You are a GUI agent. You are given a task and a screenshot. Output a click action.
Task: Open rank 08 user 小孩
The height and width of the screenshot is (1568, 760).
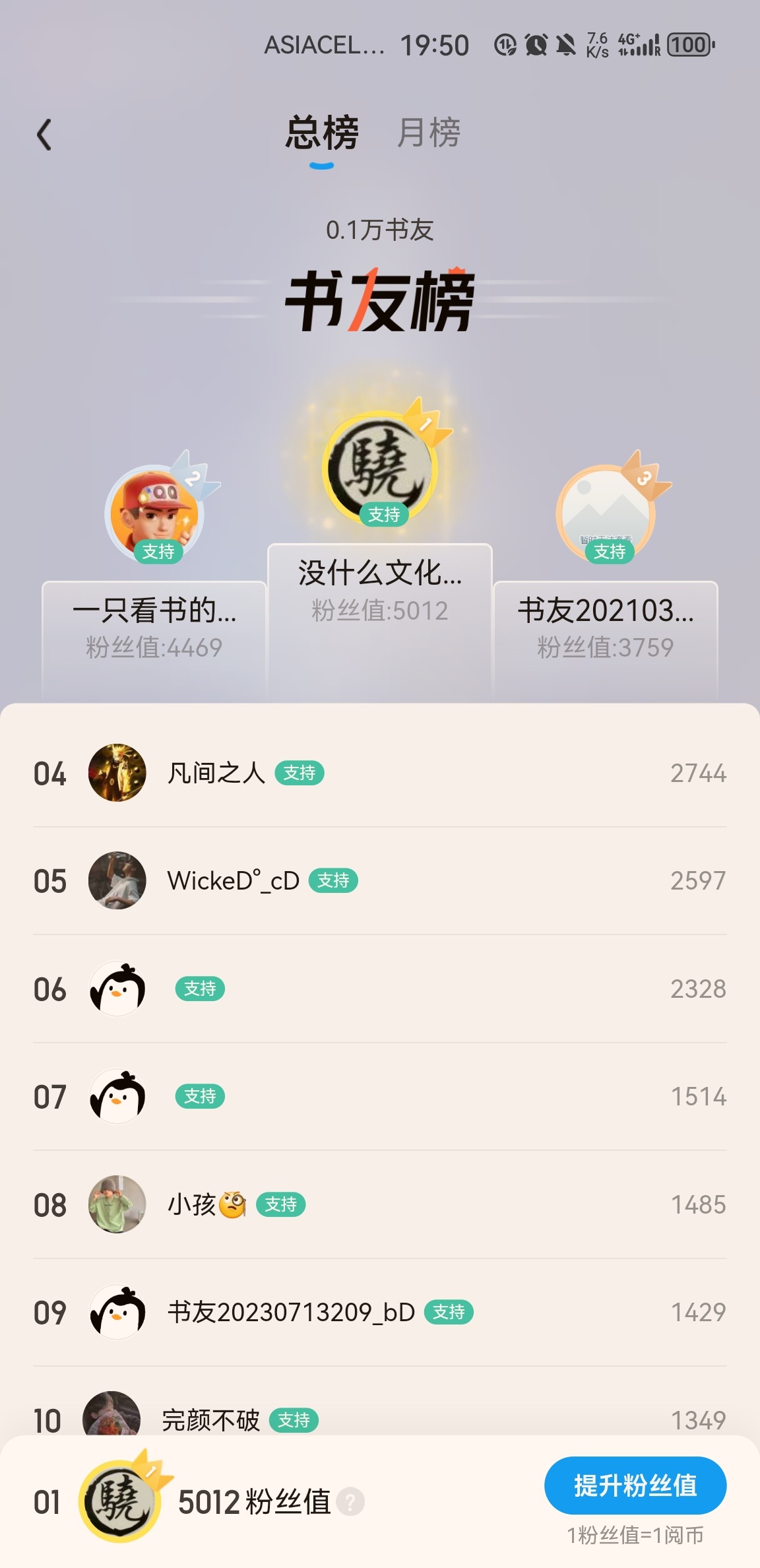click(193, 1204)
